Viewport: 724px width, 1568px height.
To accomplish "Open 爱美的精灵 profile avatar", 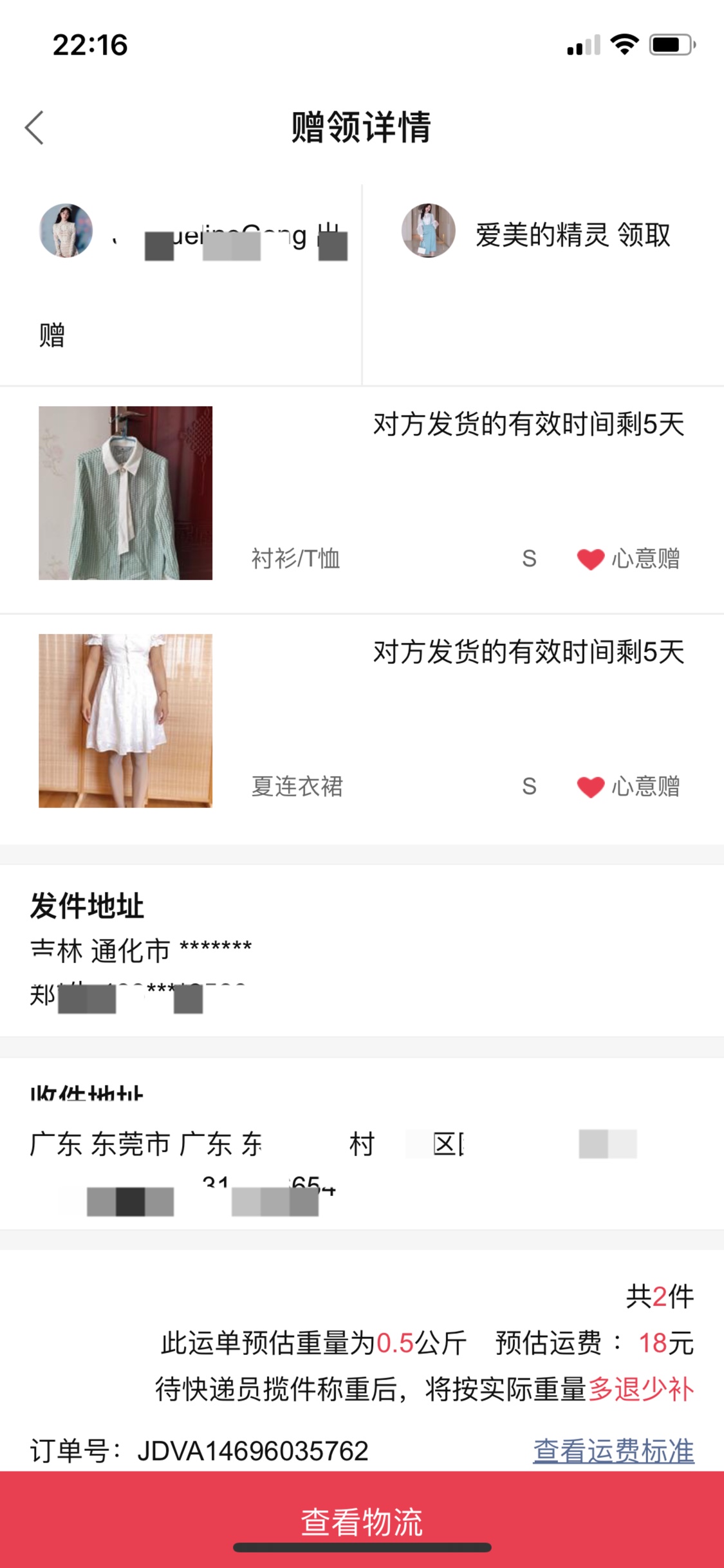I will point(428,230).
